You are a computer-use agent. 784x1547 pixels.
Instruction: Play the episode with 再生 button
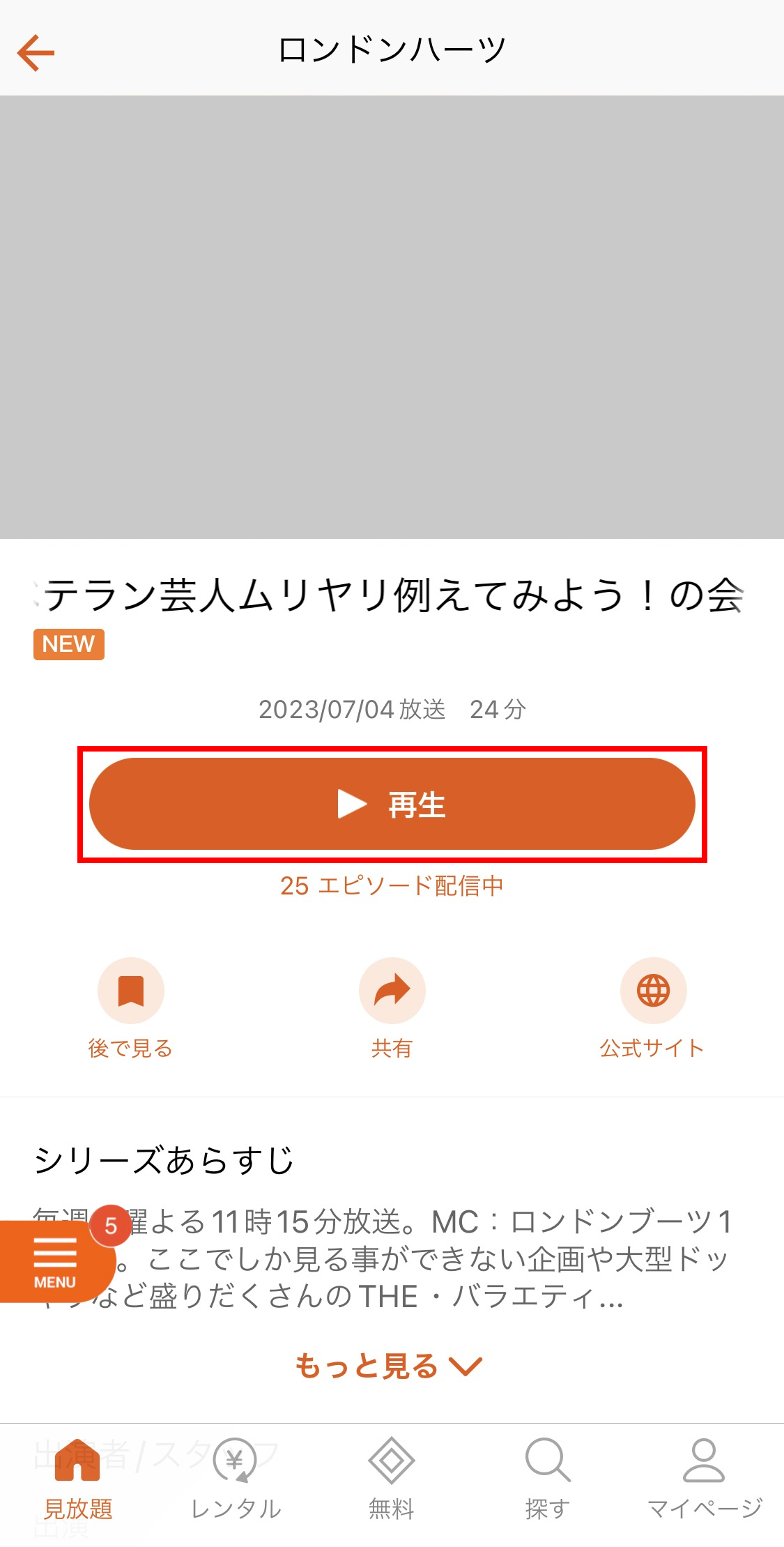(x=392, y=804)
